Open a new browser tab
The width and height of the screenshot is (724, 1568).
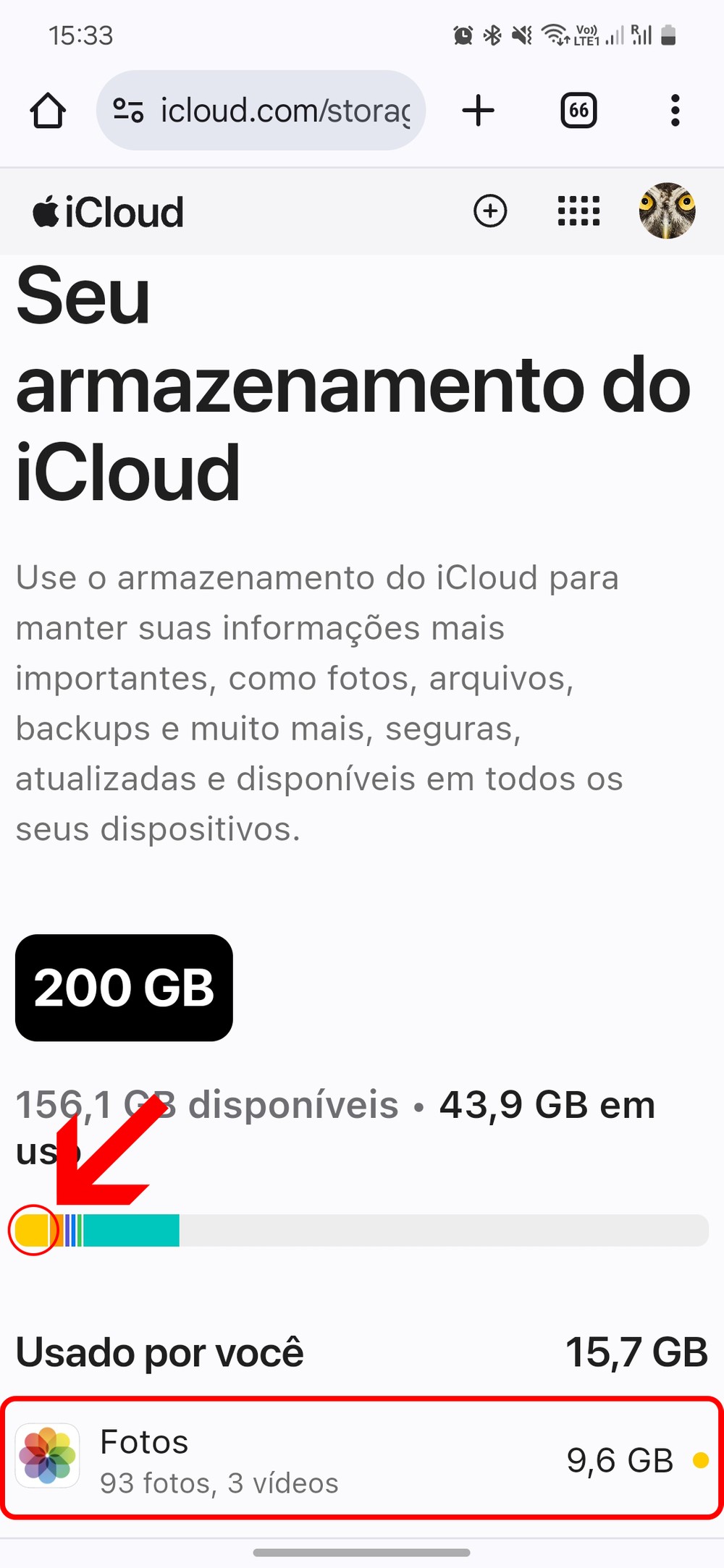point(478,111)
